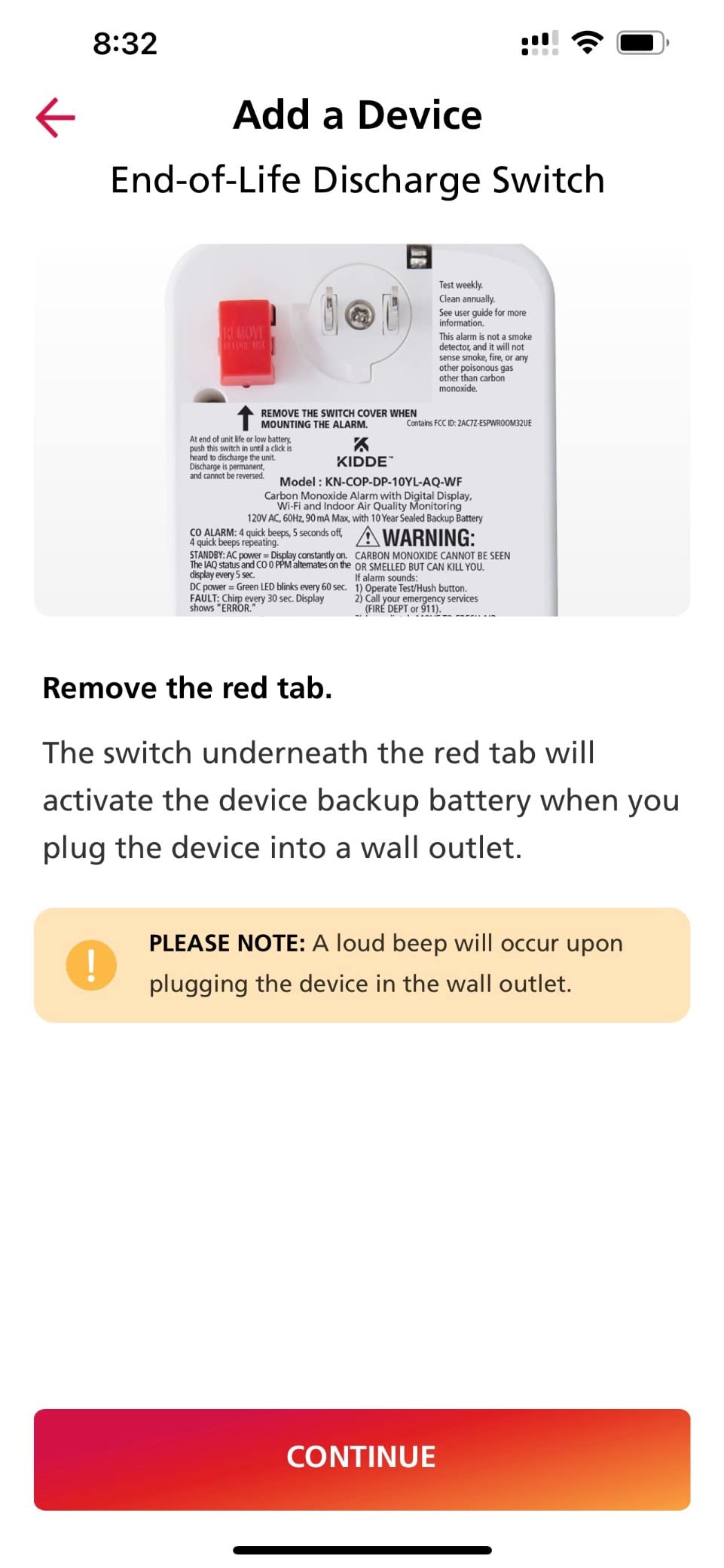Go back using the red arrow

(56, 118)
